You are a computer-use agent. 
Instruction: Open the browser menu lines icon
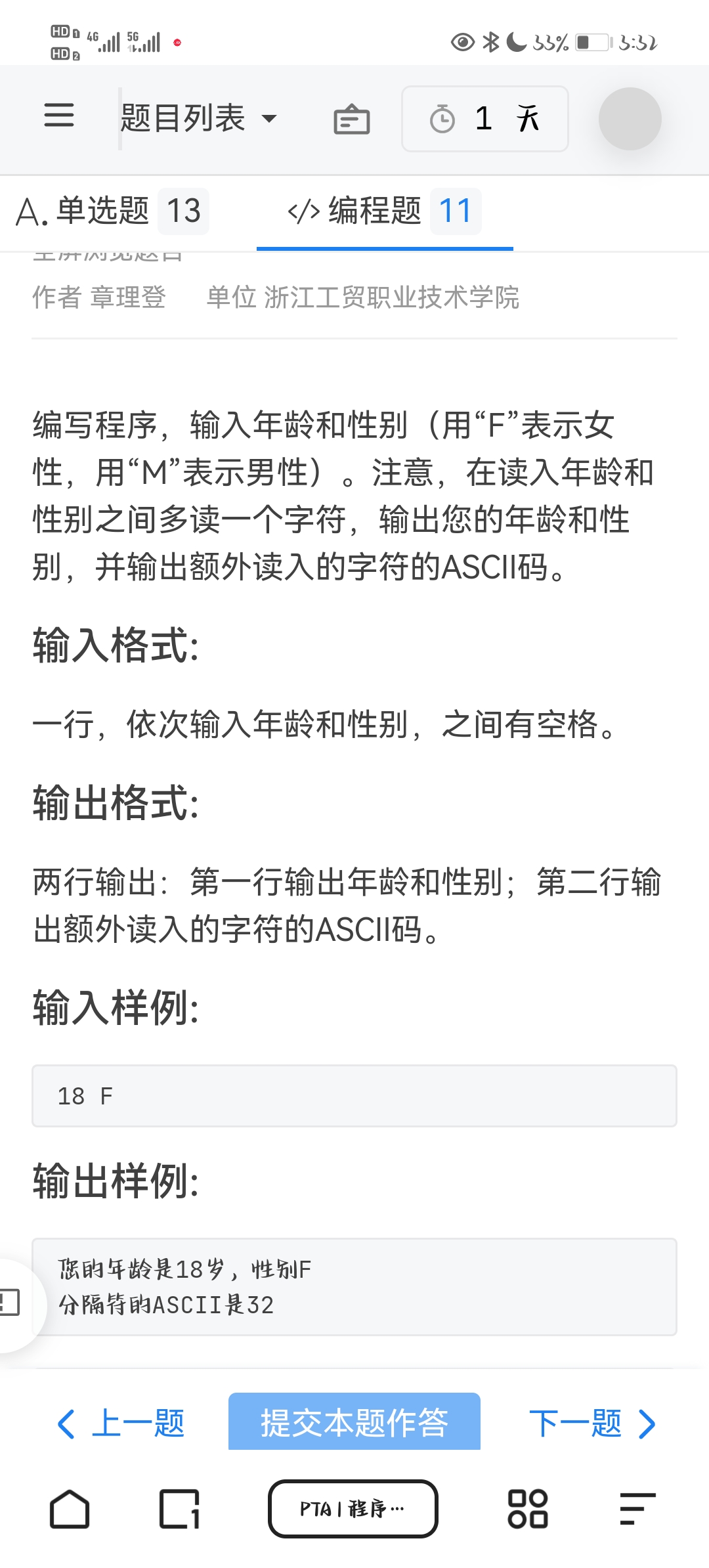tap(637, 1509)
